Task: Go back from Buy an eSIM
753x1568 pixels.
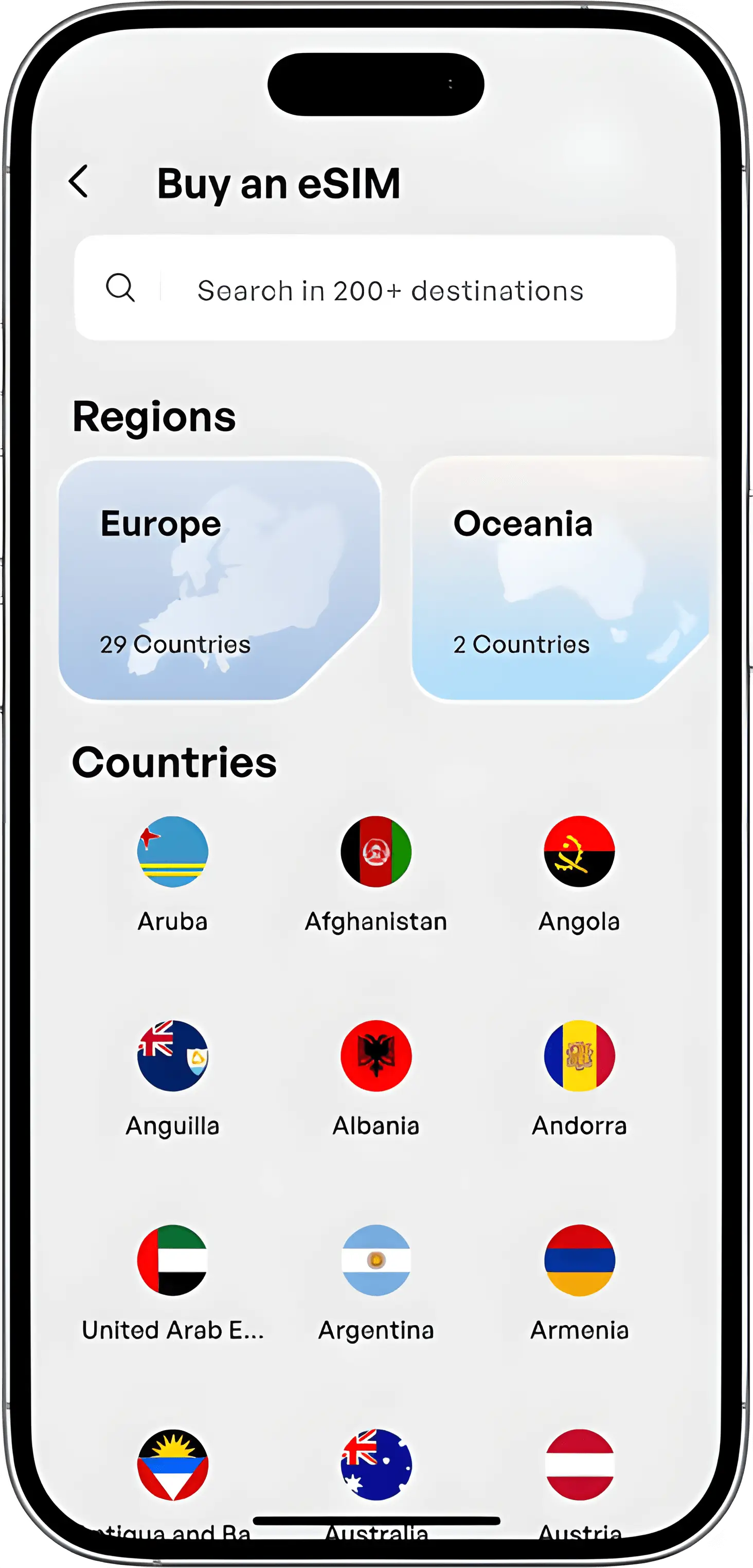Action: pos(79,182)
